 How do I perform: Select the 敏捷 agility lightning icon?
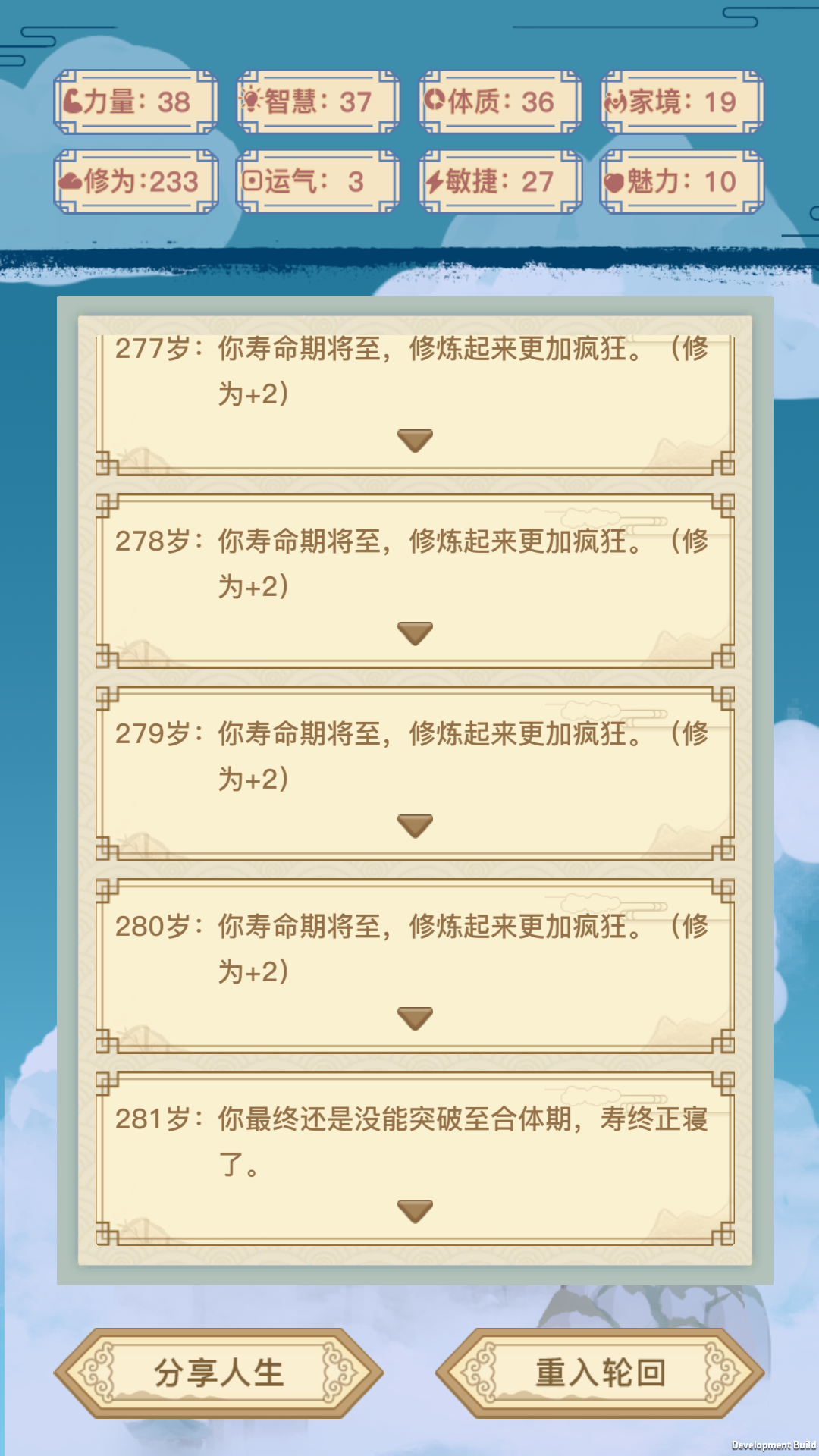(435, 181)
